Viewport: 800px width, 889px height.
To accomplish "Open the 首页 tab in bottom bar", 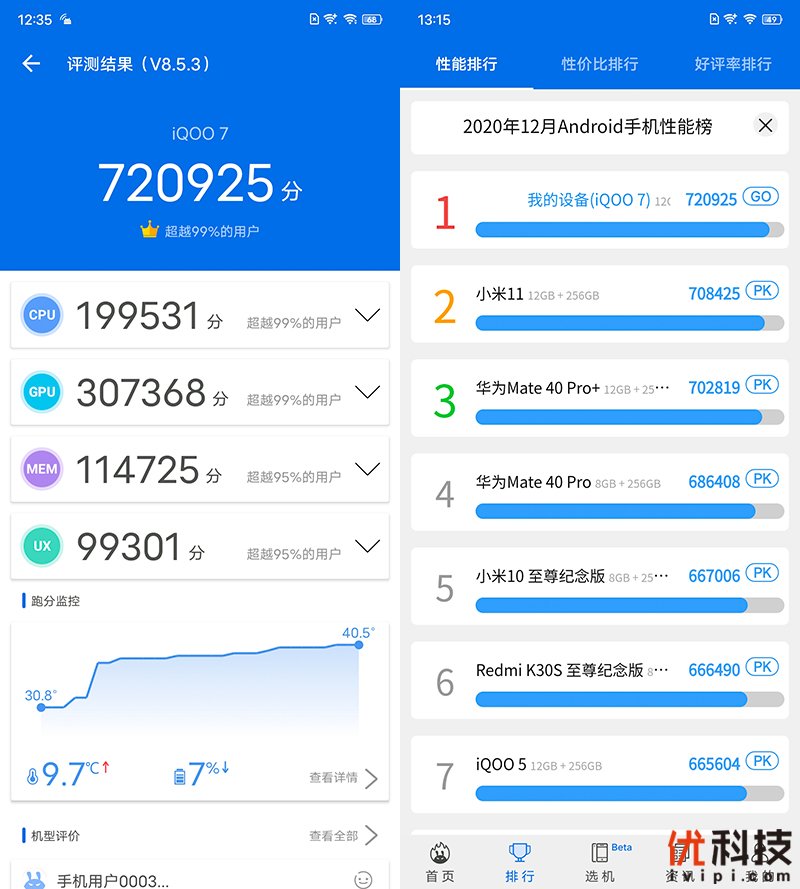I will [439, 862].
